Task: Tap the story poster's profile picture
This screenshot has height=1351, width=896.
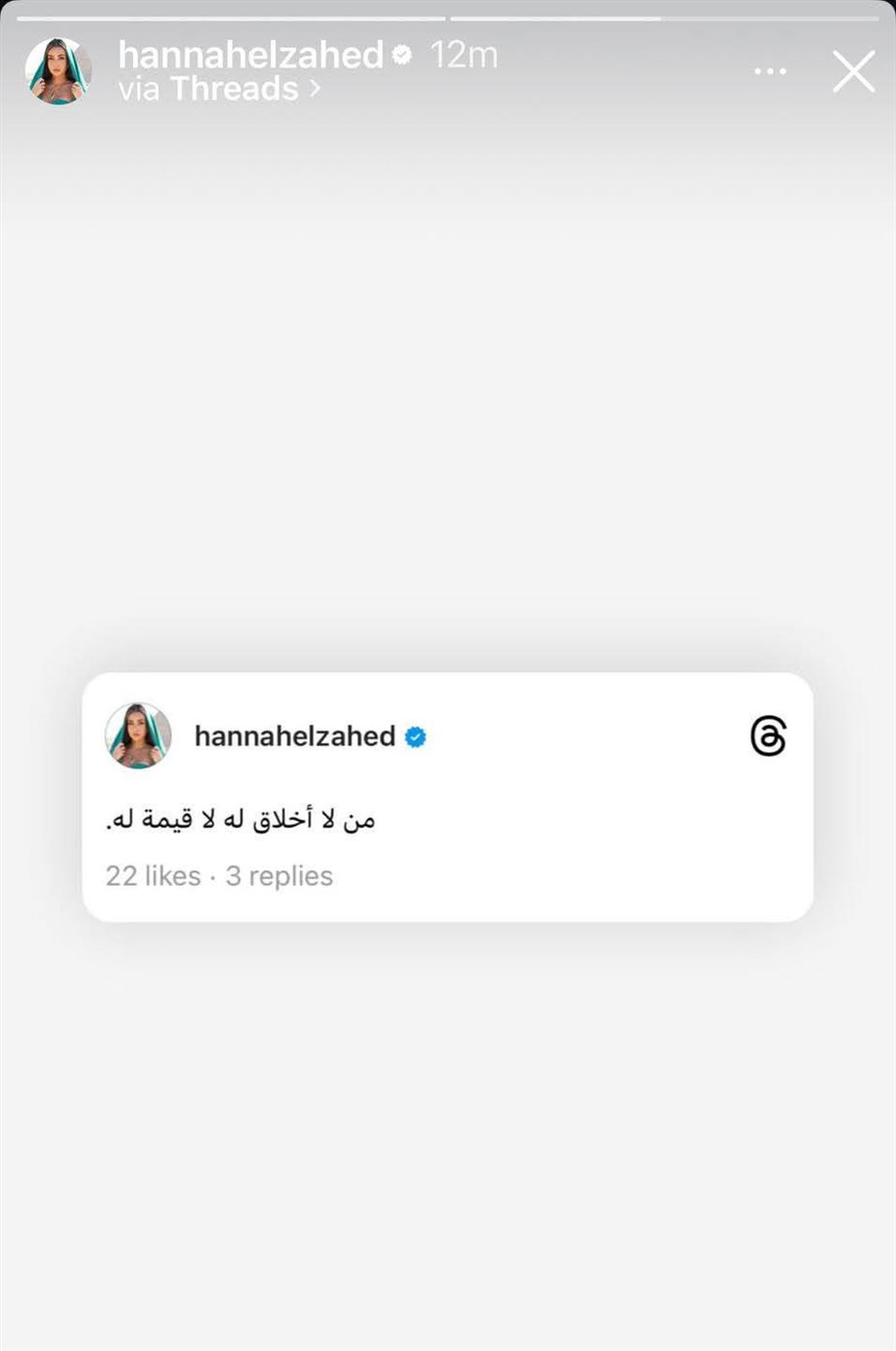Action: 58,71
